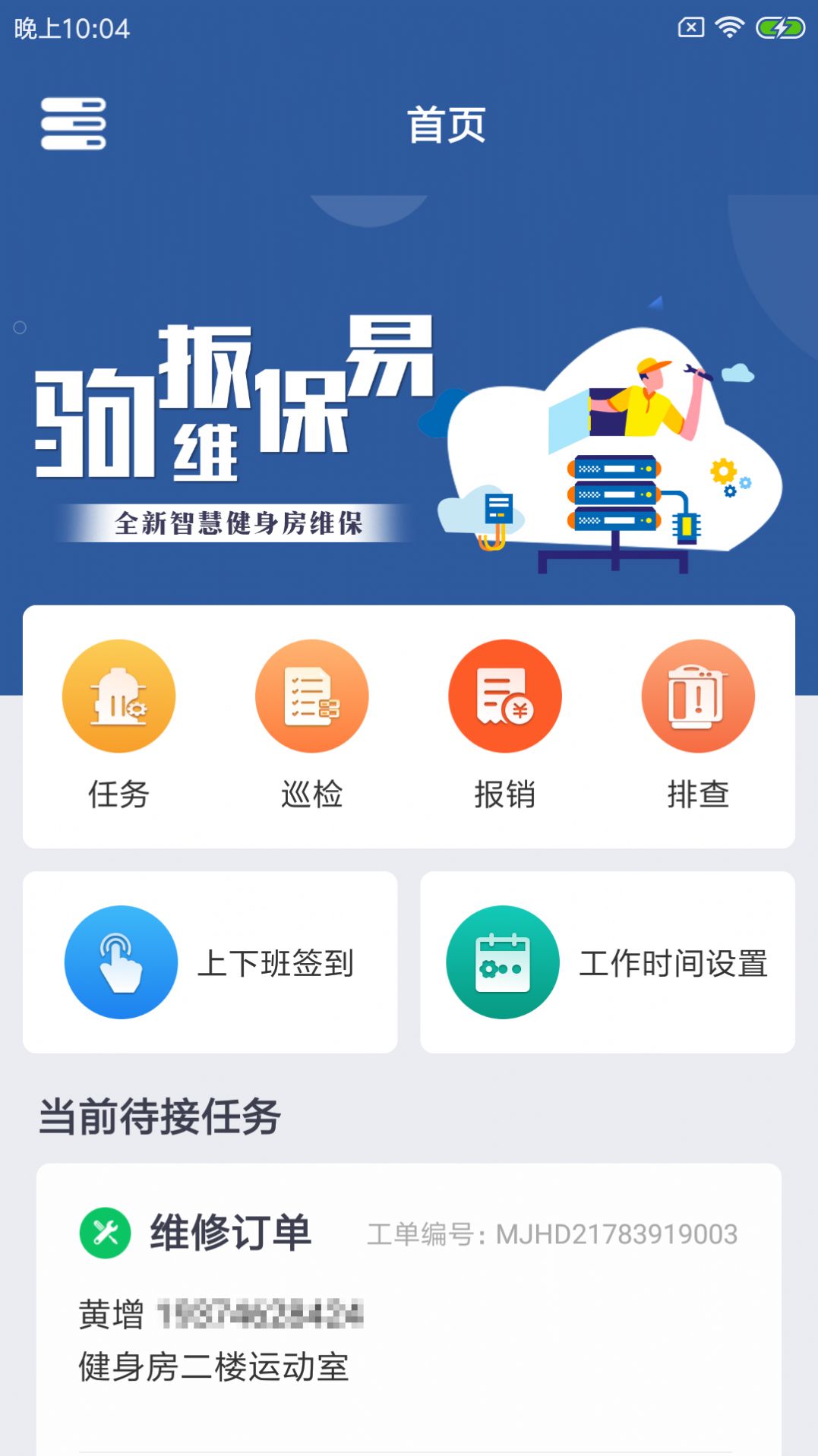
Task: Open the hamburger navigation menu
Action: (x=74, y=122)
